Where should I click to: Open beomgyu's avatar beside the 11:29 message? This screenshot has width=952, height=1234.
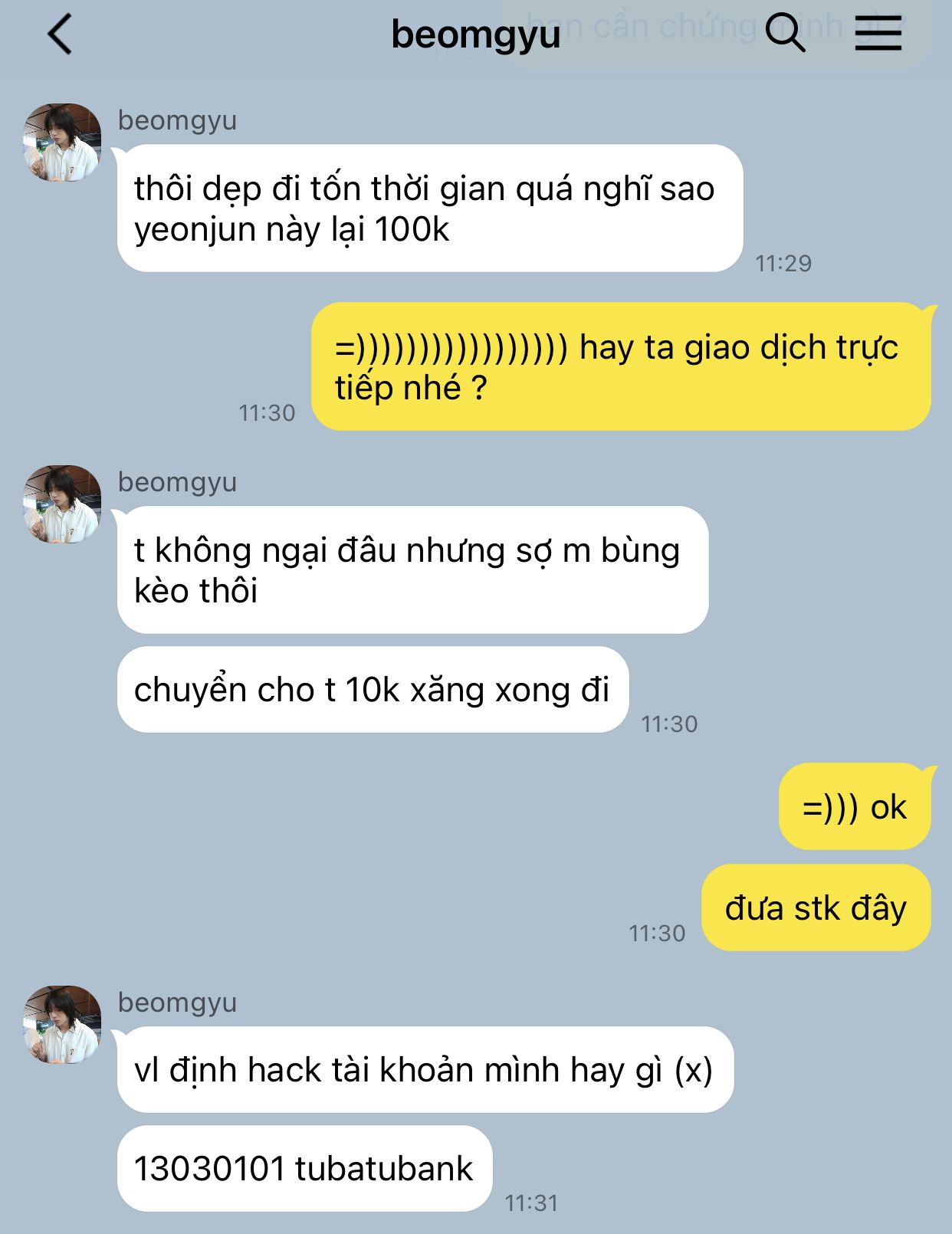[62, 143]
